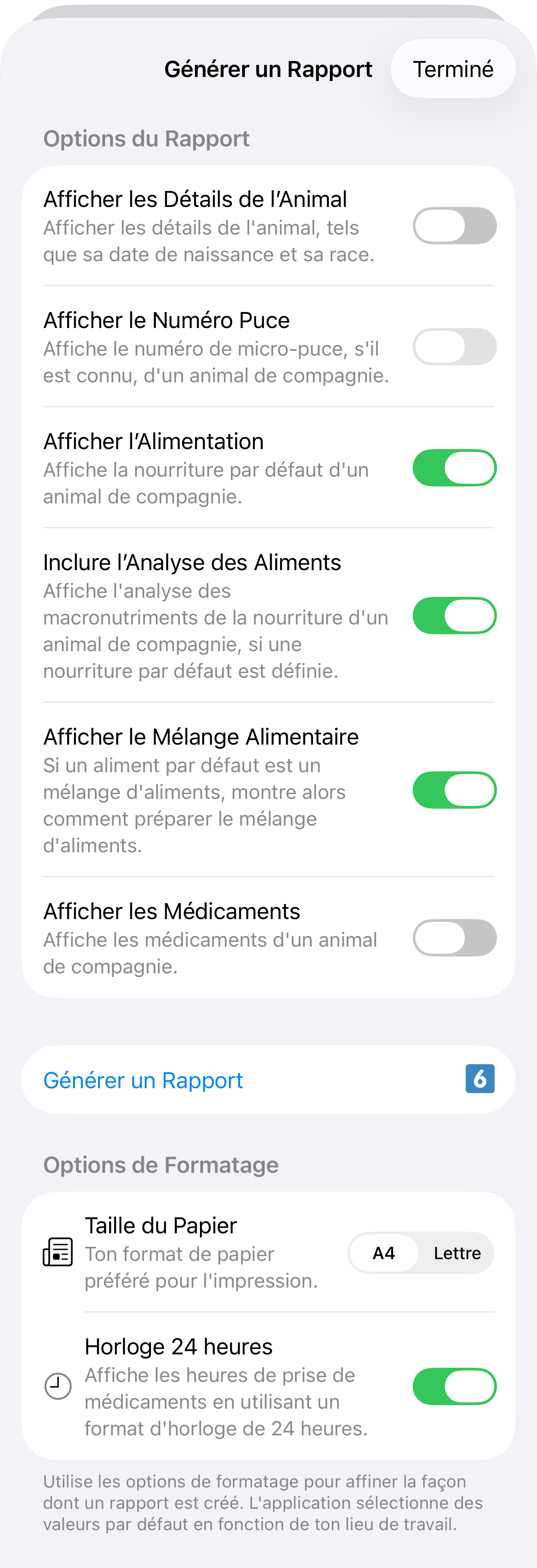This screenshot has width=537, height=1568.
Task: Select A4 paper size
Action: pyautogui.click(x=384, y=1253)
